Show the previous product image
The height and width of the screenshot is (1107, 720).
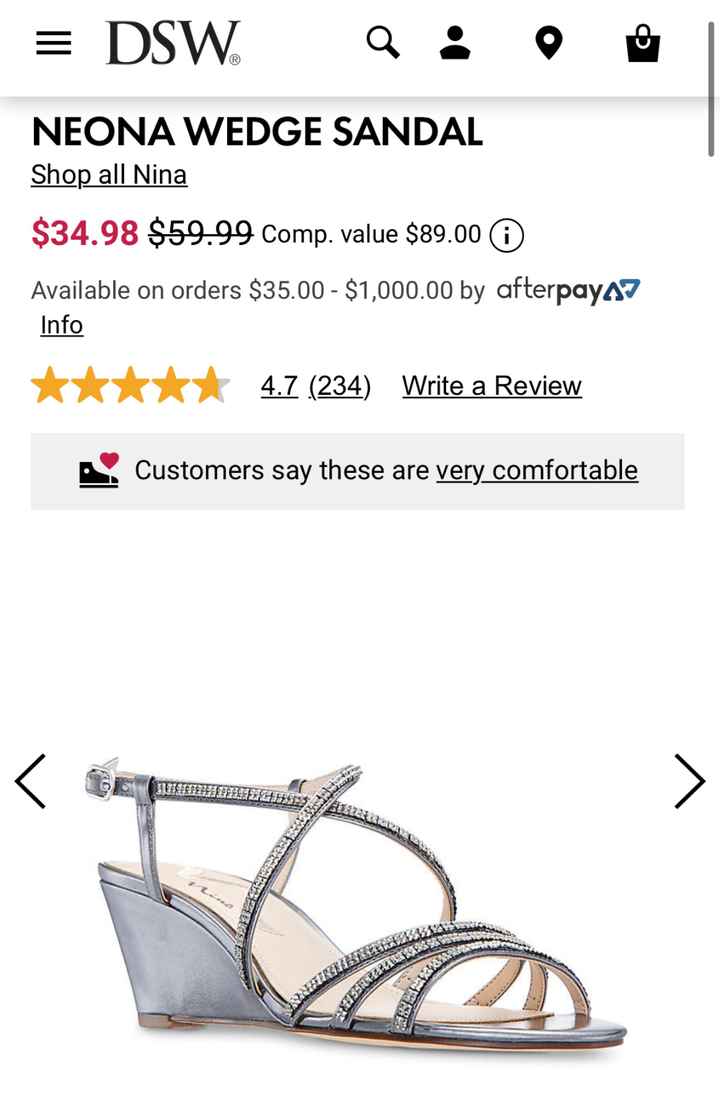point(31,781)
